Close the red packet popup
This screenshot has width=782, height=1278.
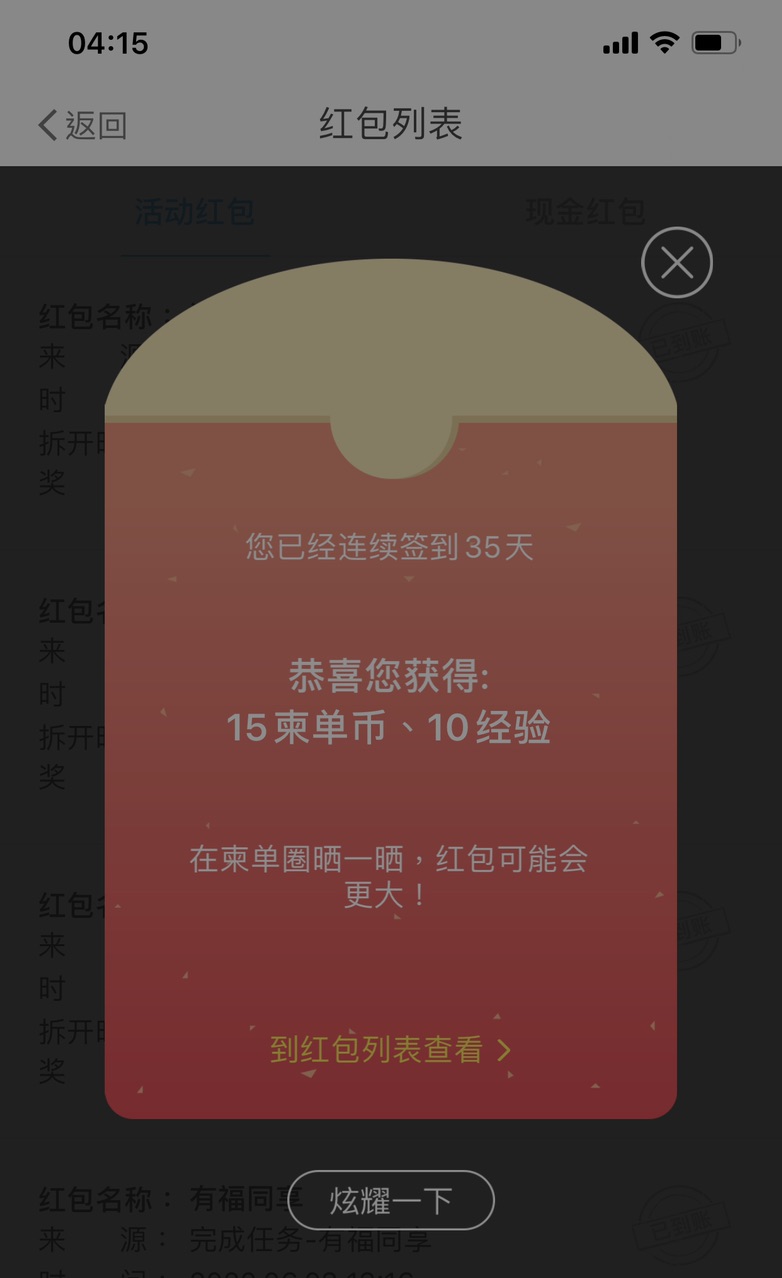point(677,263)
